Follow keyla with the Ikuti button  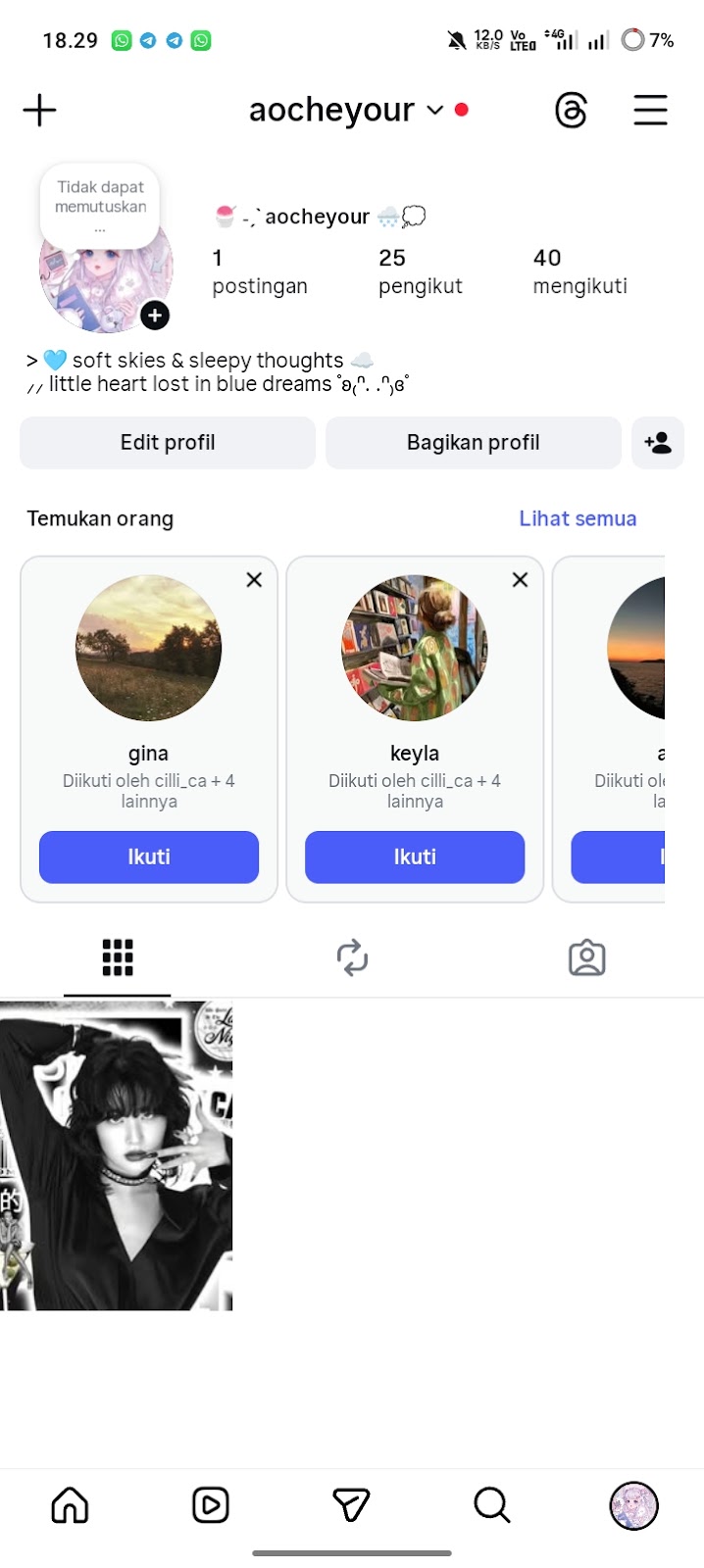pos(415,857)
